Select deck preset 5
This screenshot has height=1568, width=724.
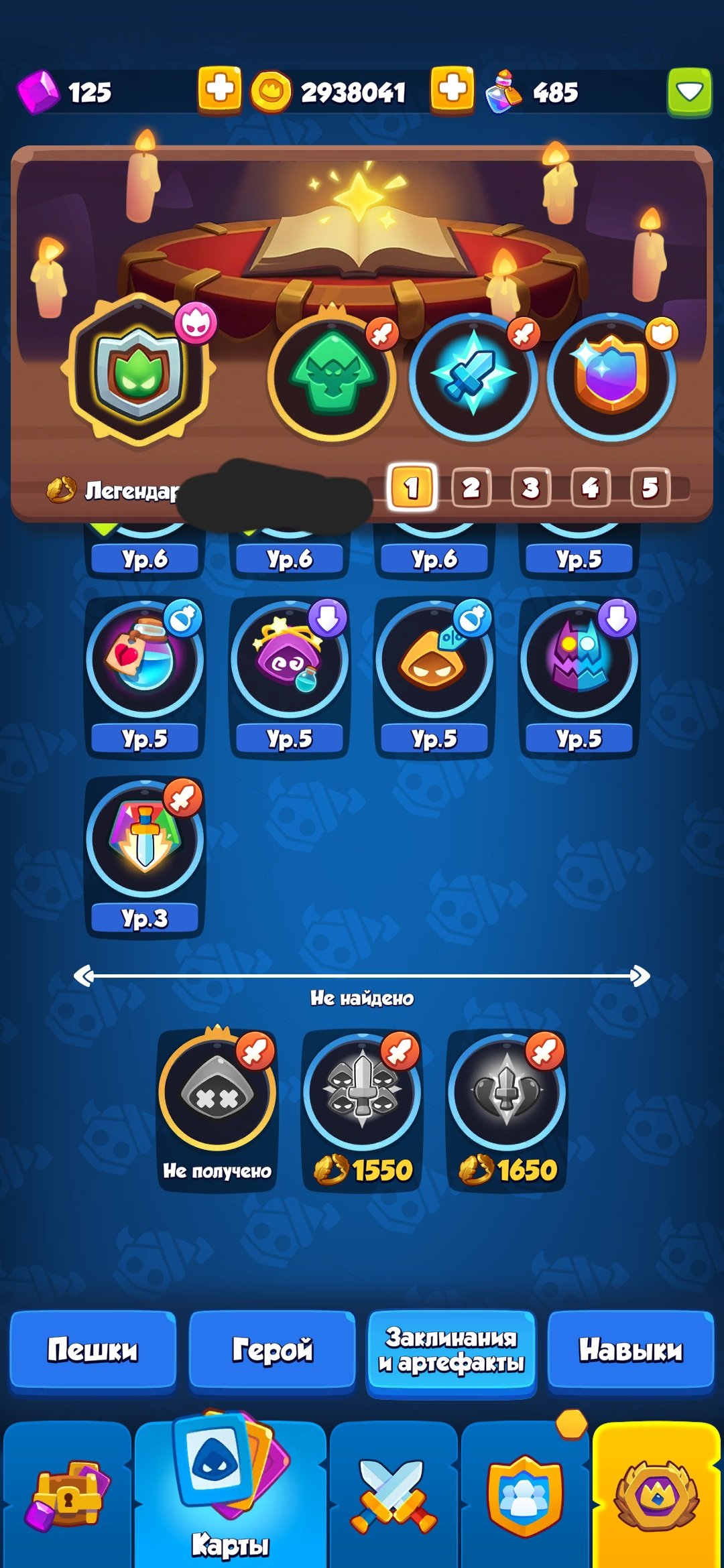(650, 487)
